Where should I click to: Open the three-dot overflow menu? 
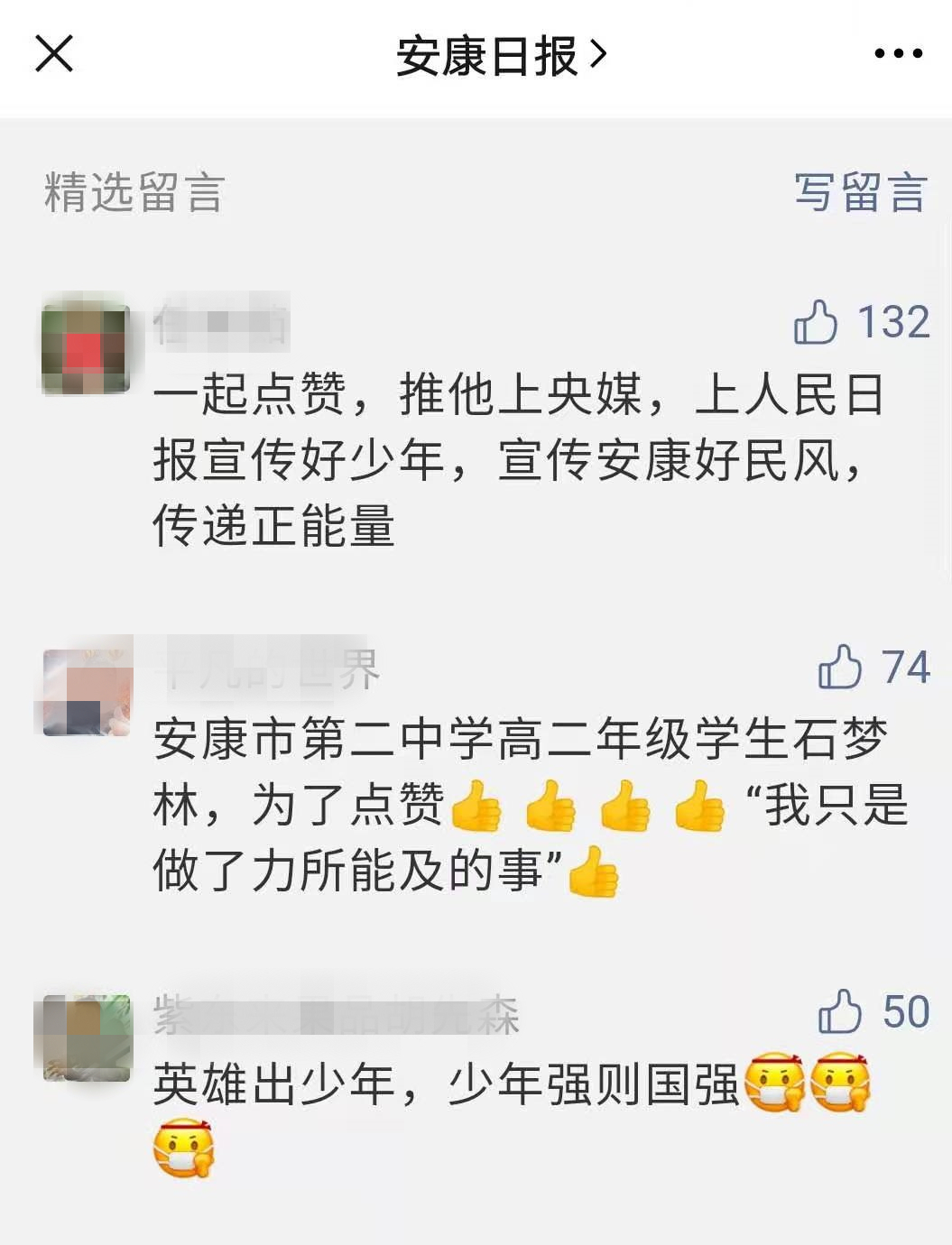tap(898, 54)
